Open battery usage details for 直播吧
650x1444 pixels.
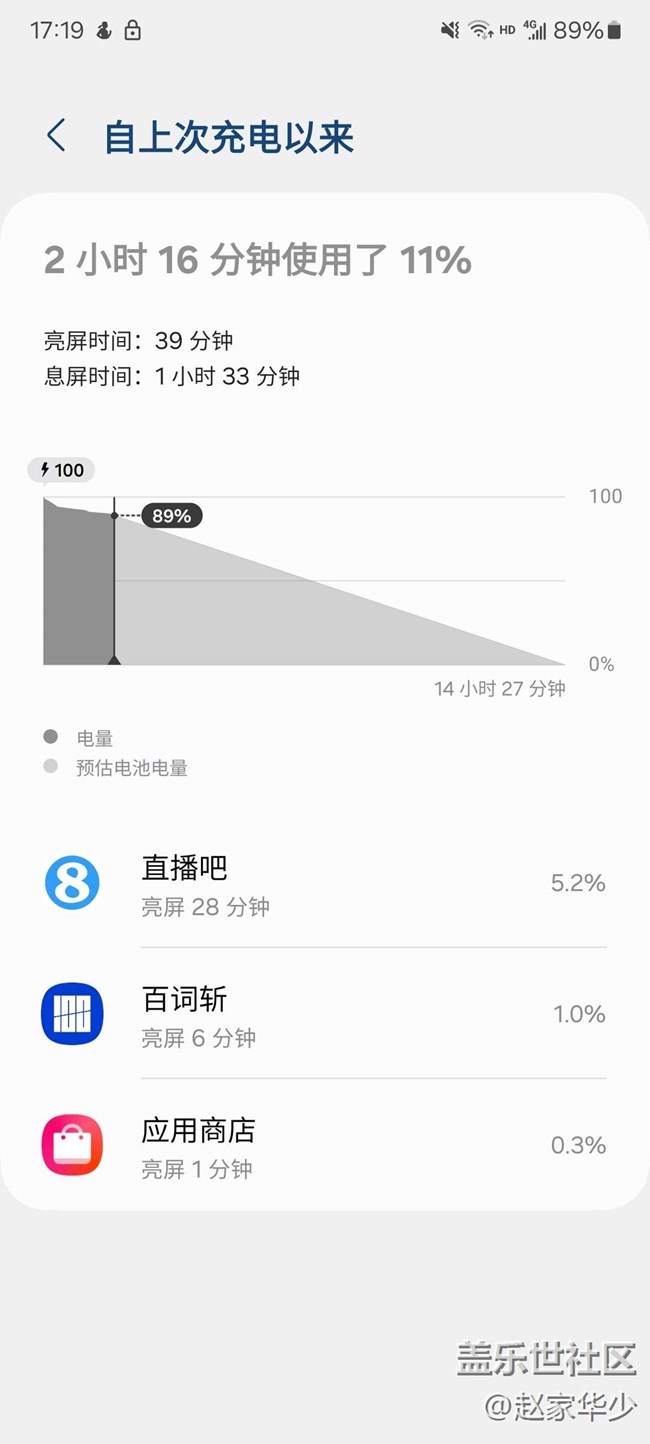324,883
